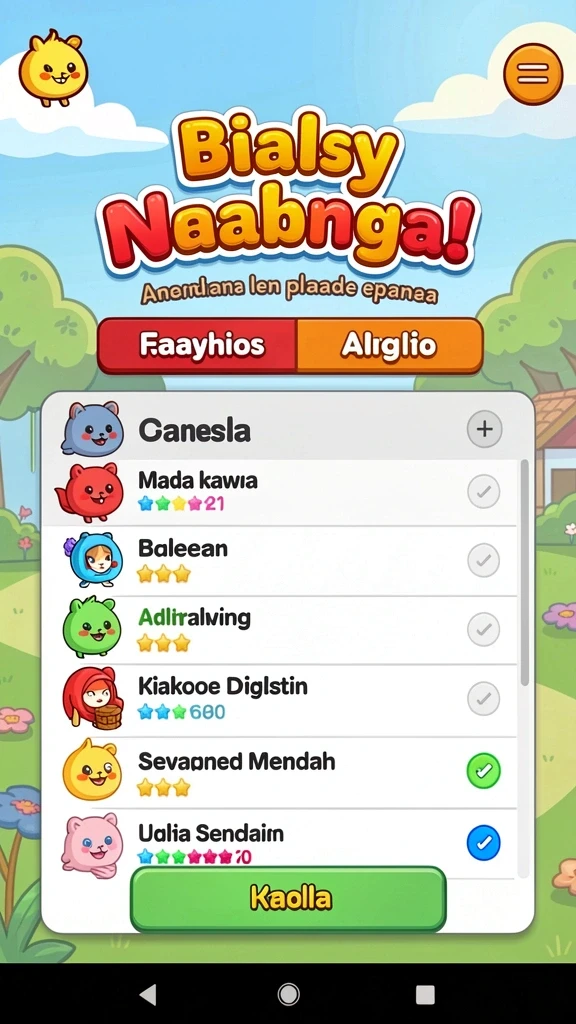Open the hamburger menu button
The height and width of the screenshot is (1024, 576).
(533, 74)
